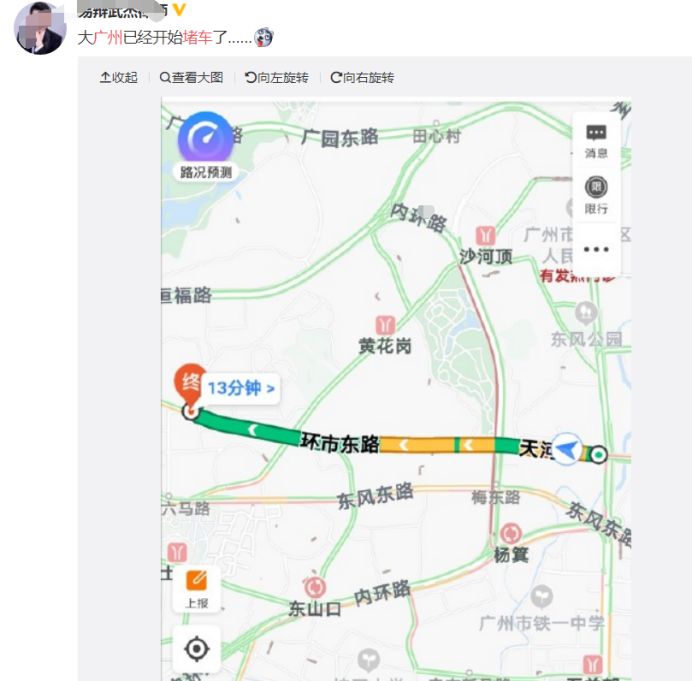
Task: Open the poster's username above the post
Action: point(121,9)
